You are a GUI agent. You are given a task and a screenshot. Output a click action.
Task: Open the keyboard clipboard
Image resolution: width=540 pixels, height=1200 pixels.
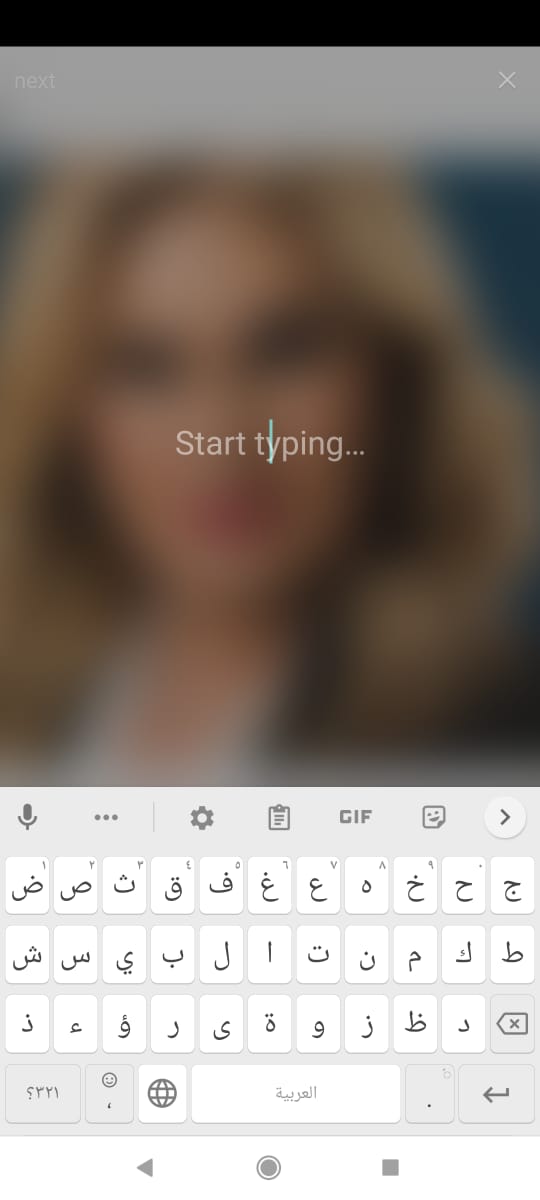click(x=279, y=818)
